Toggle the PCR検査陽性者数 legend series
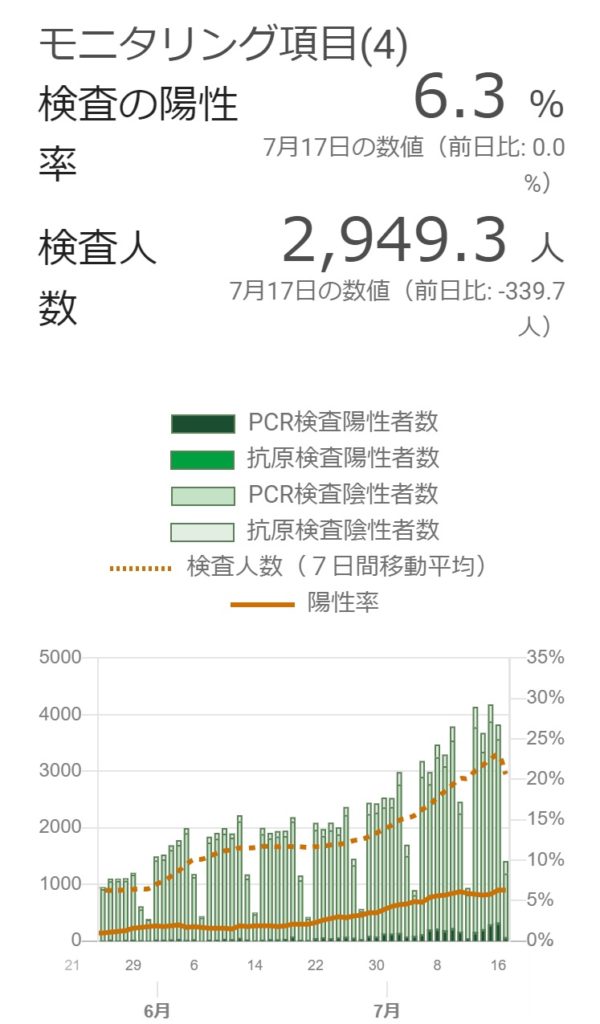Viewport: 600px width, 1024px height. (305, 422)
